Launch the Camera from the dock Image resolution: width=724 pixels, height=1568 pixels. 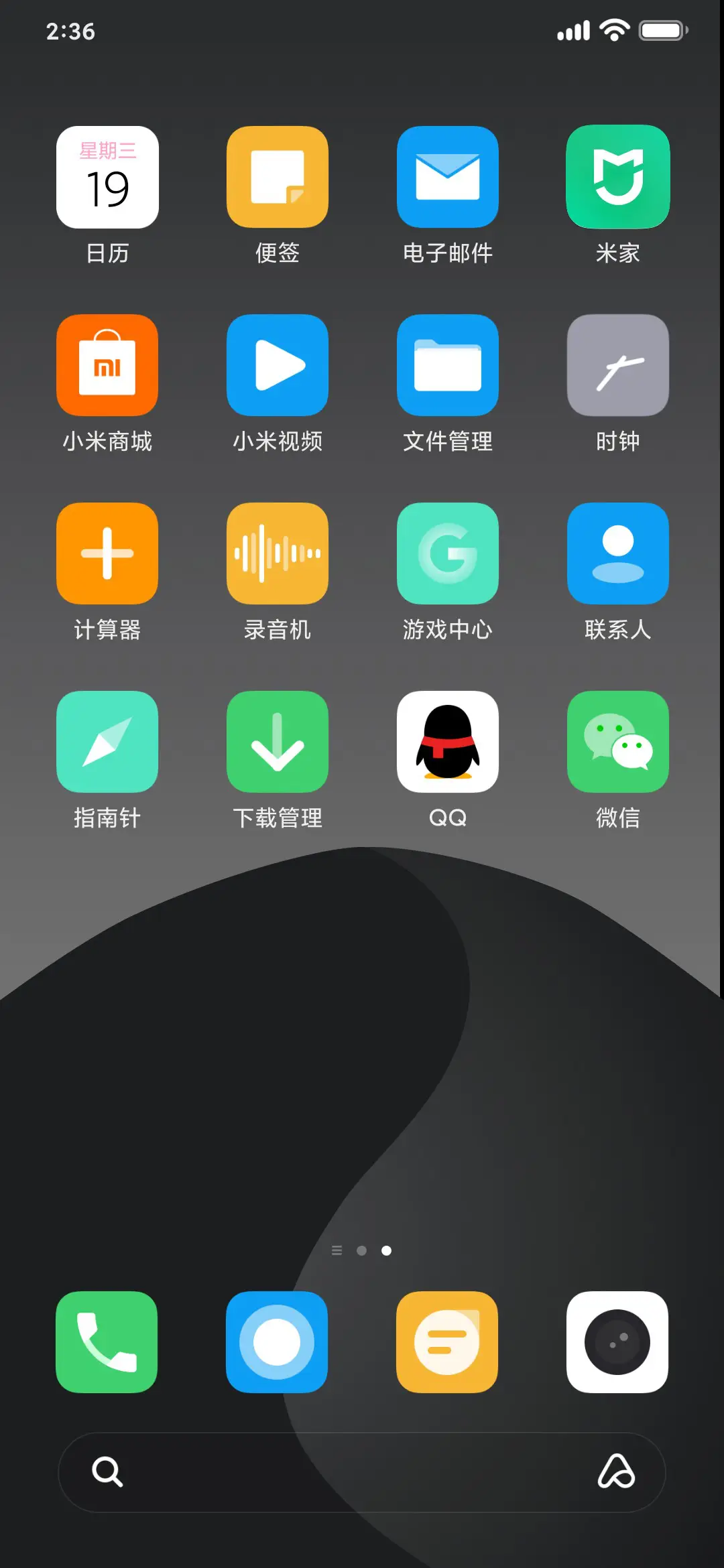[617, 1342]
